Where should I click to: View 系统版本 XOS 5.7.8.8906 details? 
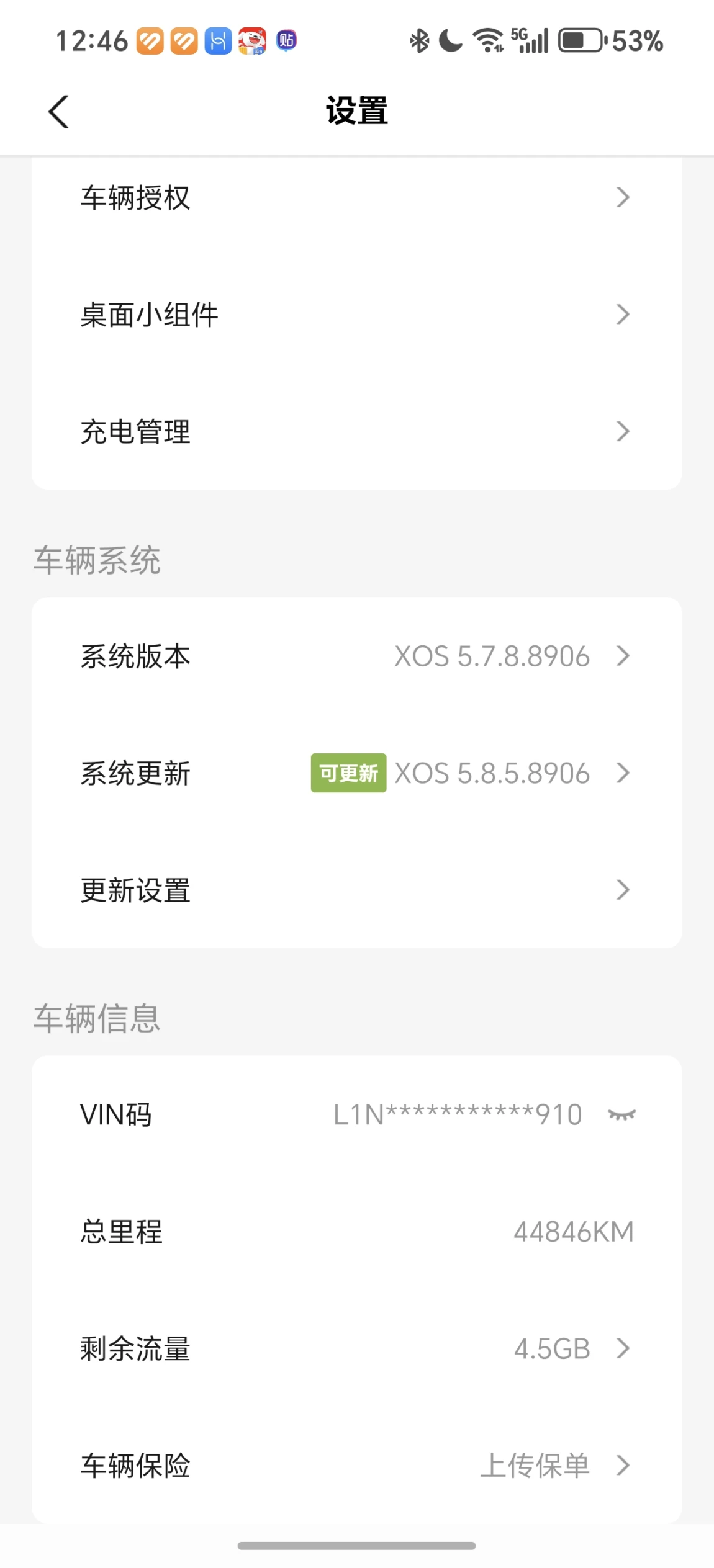click(x=356, y=656)
